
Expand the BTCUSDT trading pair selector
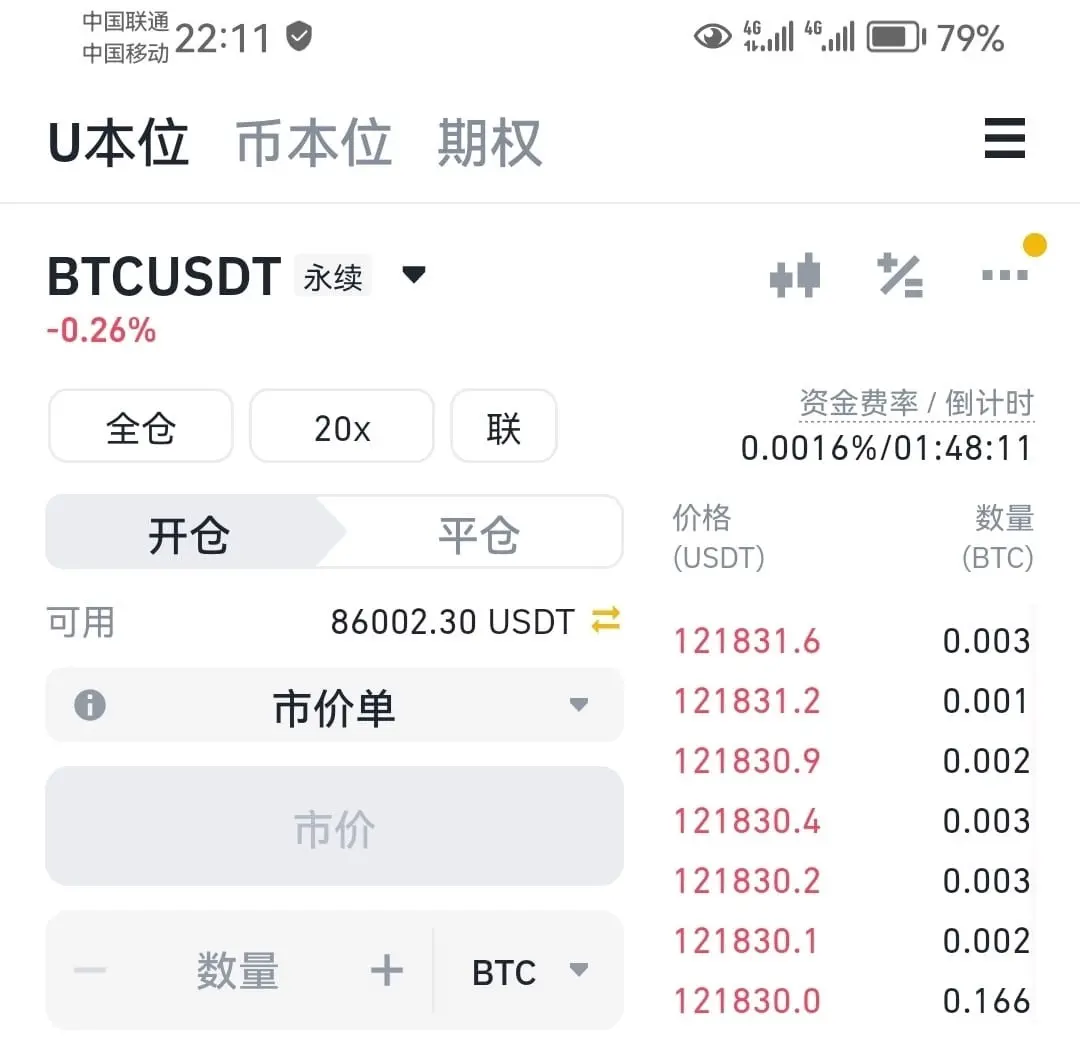point(413,275)
